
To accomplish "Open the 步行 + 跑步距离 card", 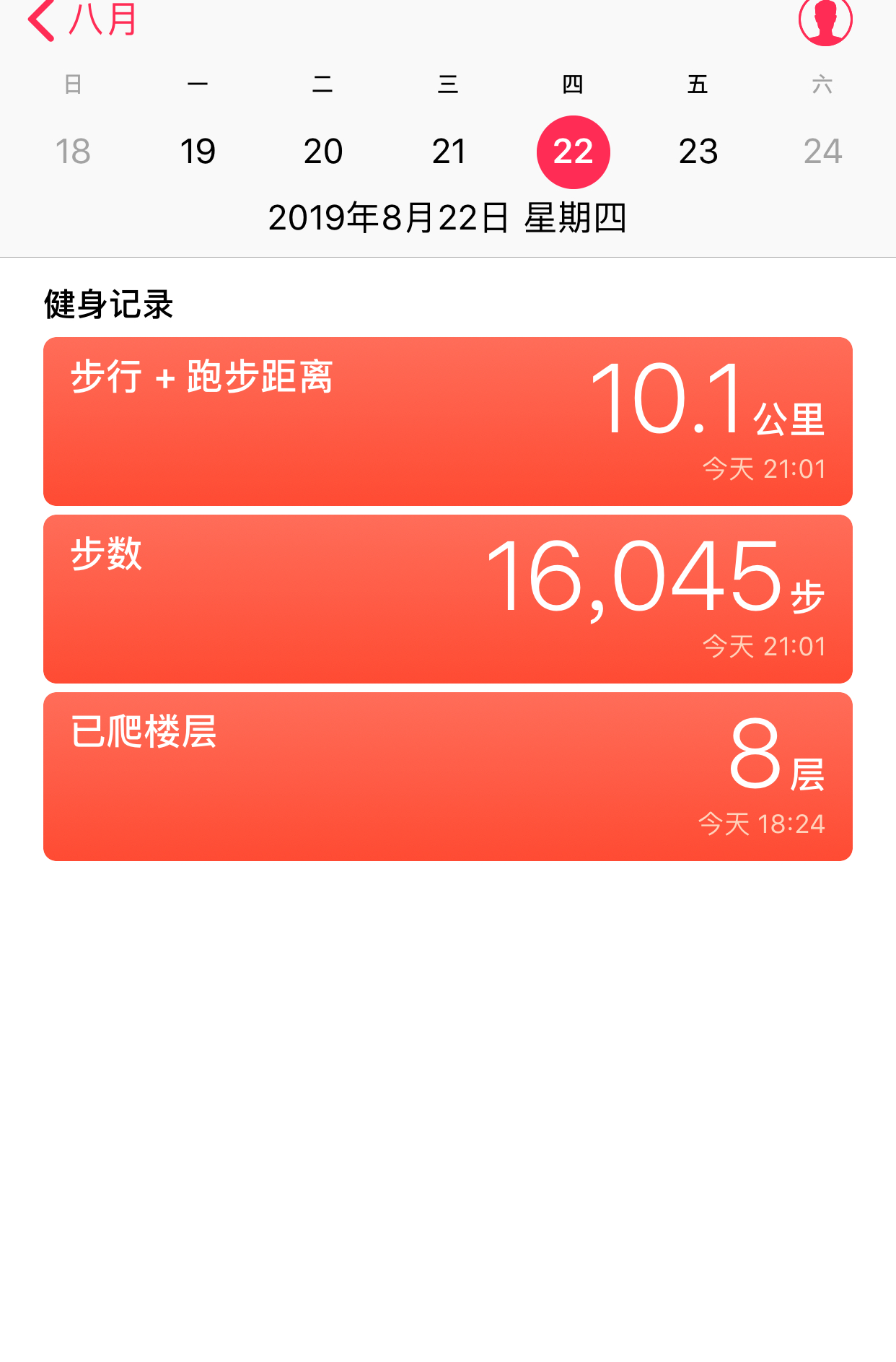I will point(448,422).
